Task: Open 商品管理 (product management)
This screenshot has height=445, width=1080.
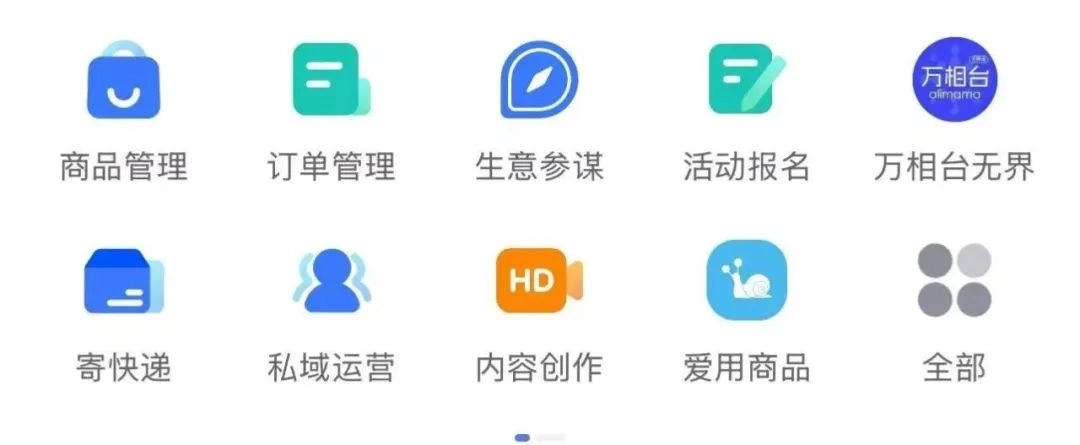Action: point(123,80)
